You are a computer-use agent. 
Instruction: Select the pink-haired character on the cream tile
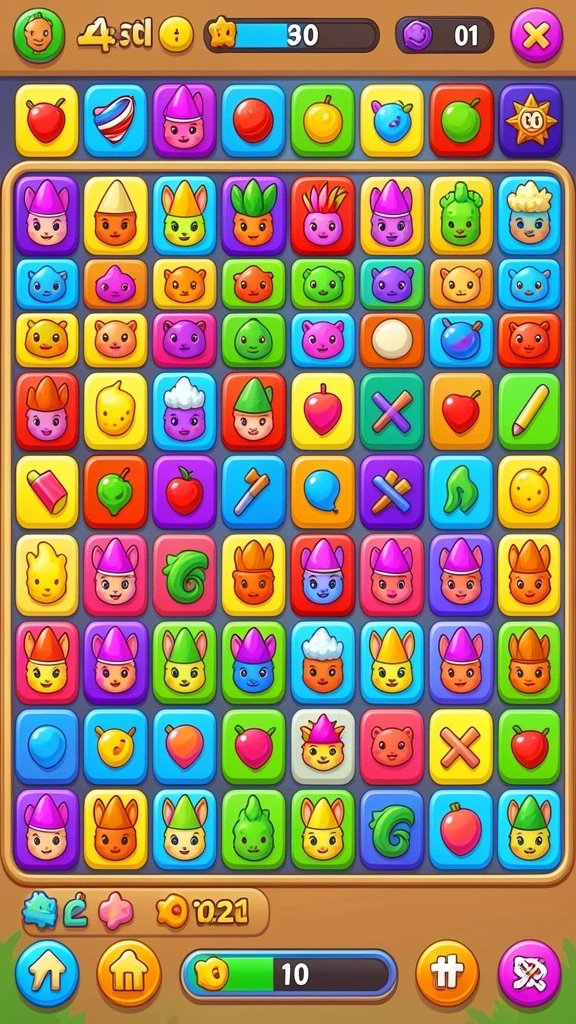[x=323, y=746]
